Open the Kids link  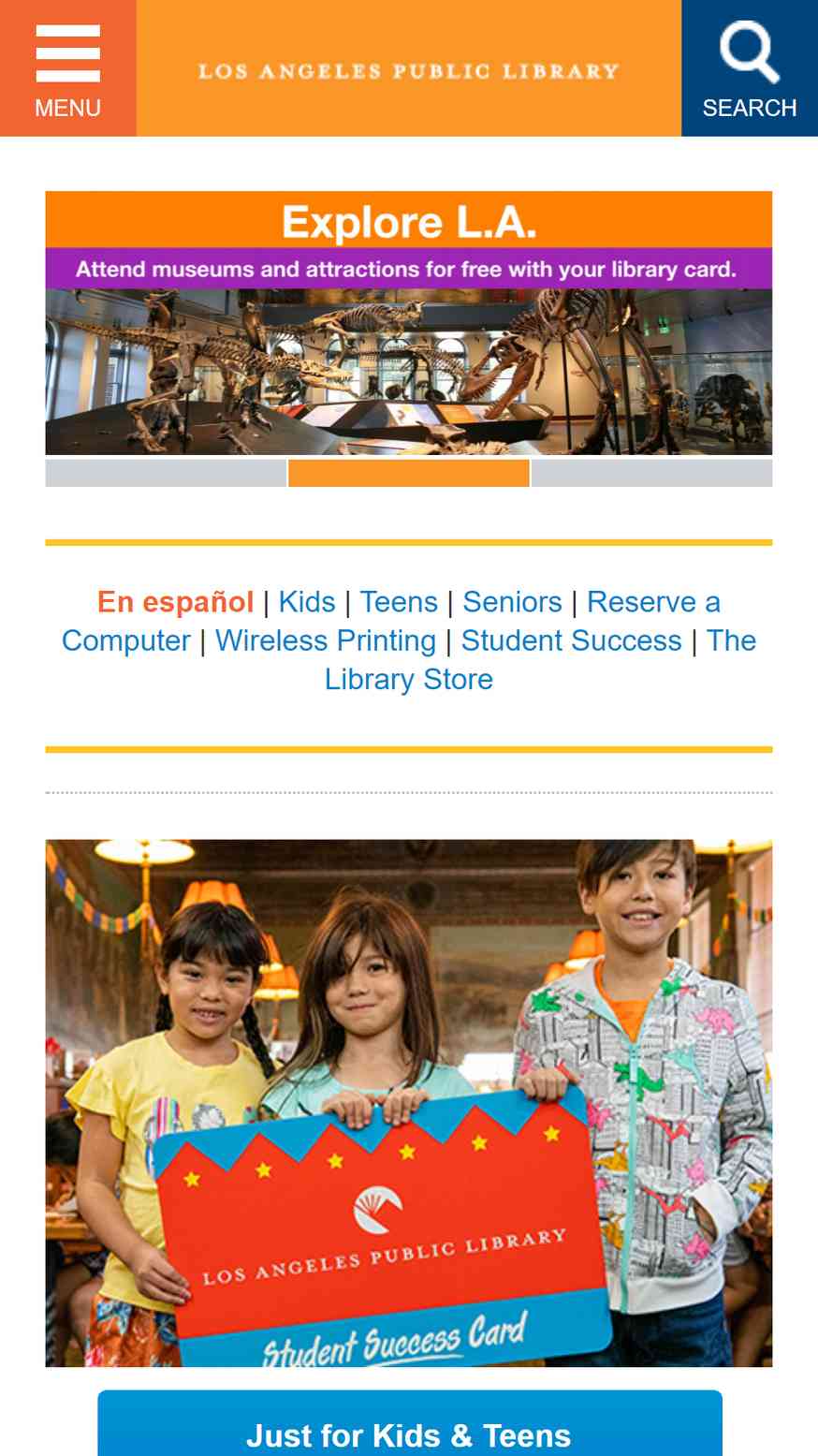point(307,602)
